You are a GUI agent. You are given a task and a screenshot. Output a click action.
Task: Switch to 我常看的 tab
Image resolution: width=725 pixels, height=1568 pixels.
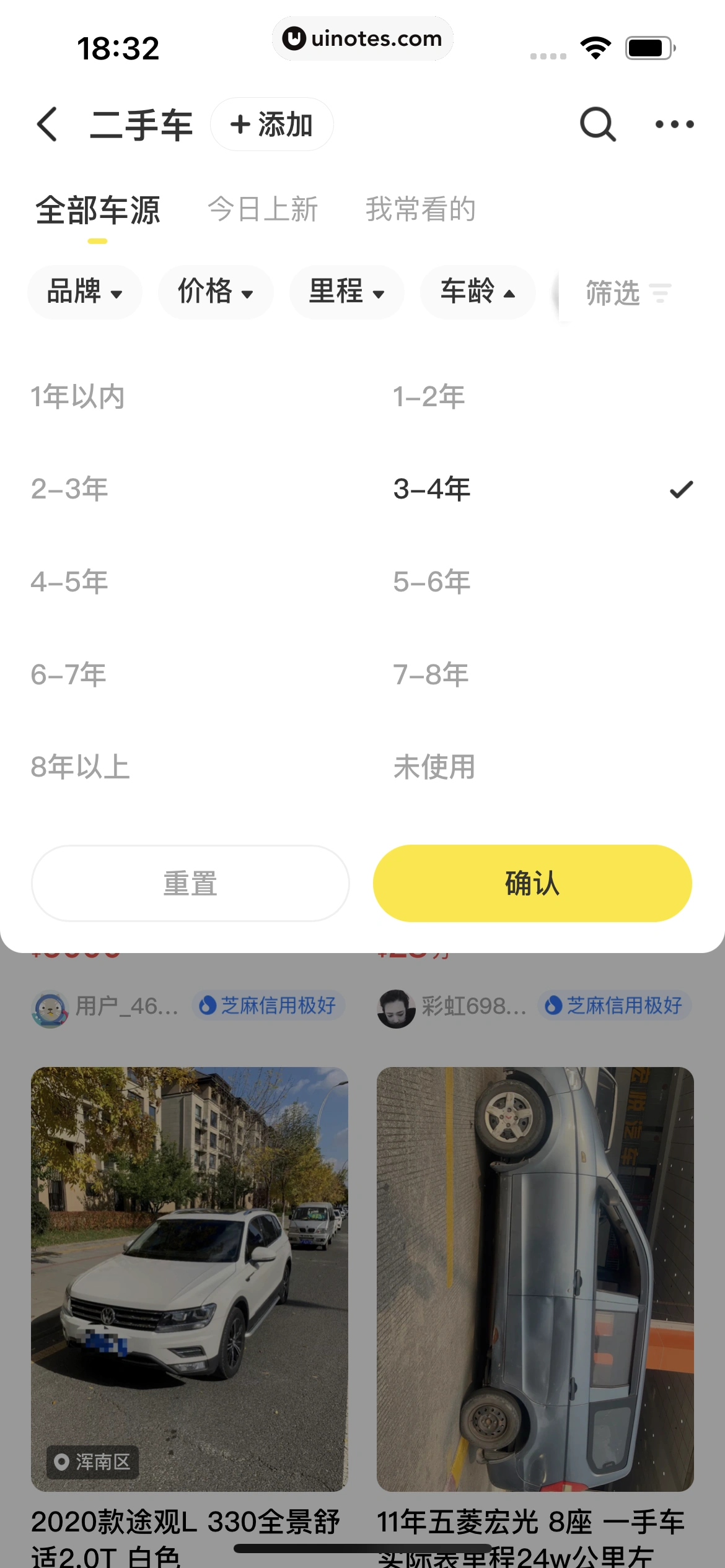[x=420, y=209]
